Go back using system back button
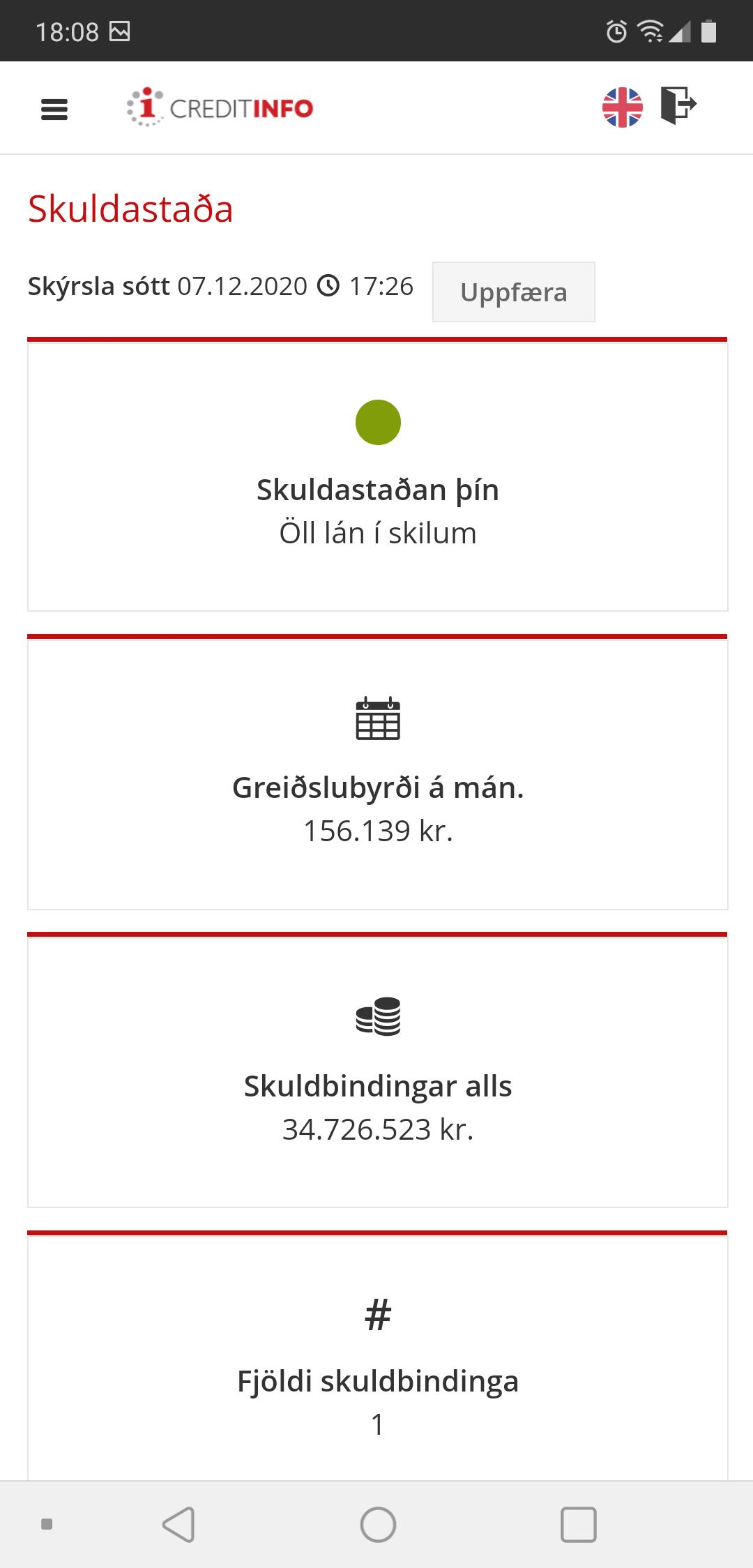Viewport: 753px width, 1568px height. coord(178,1524)
